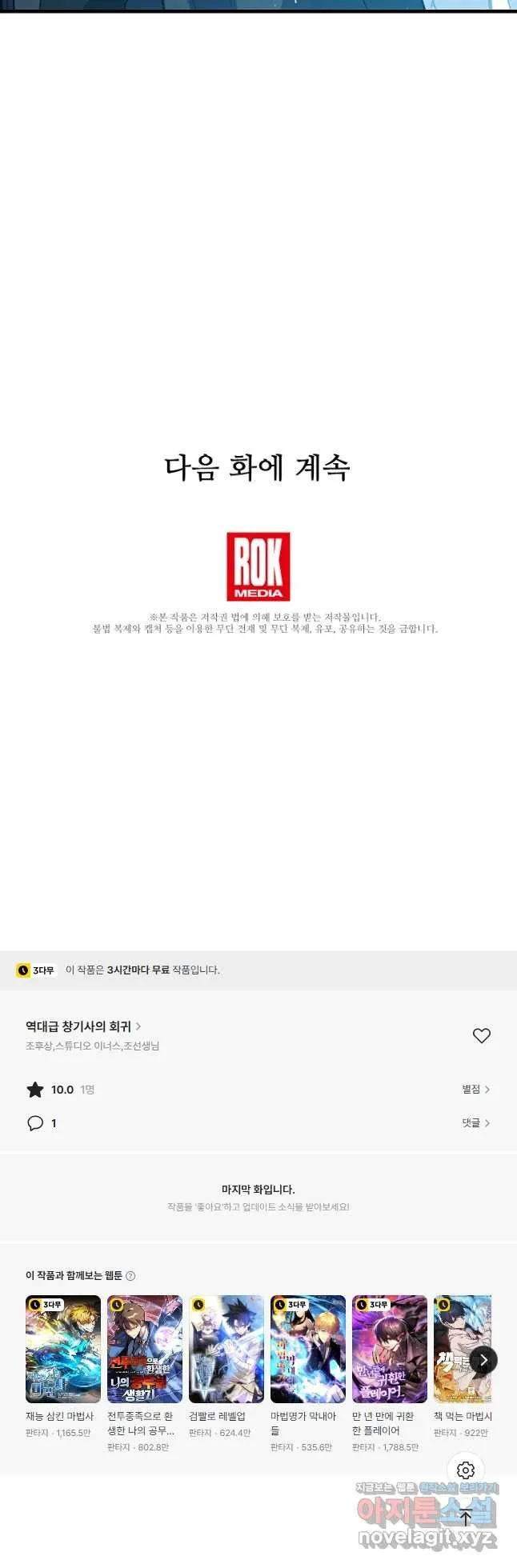Like this webtoon with the heart icon

click(x=481, y=1035)
